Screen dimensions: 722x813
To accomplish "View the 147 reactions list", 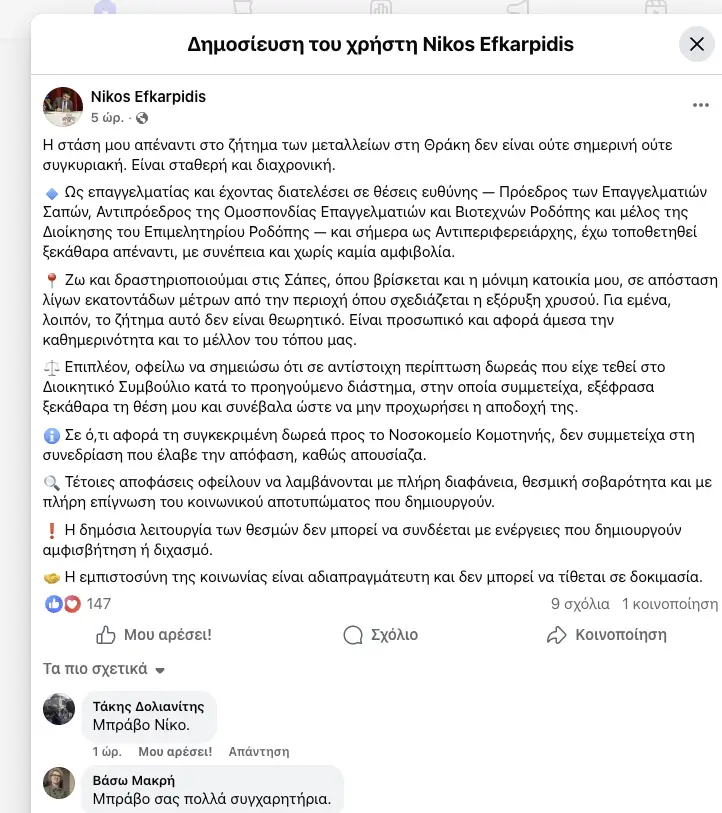I will 98,603.
